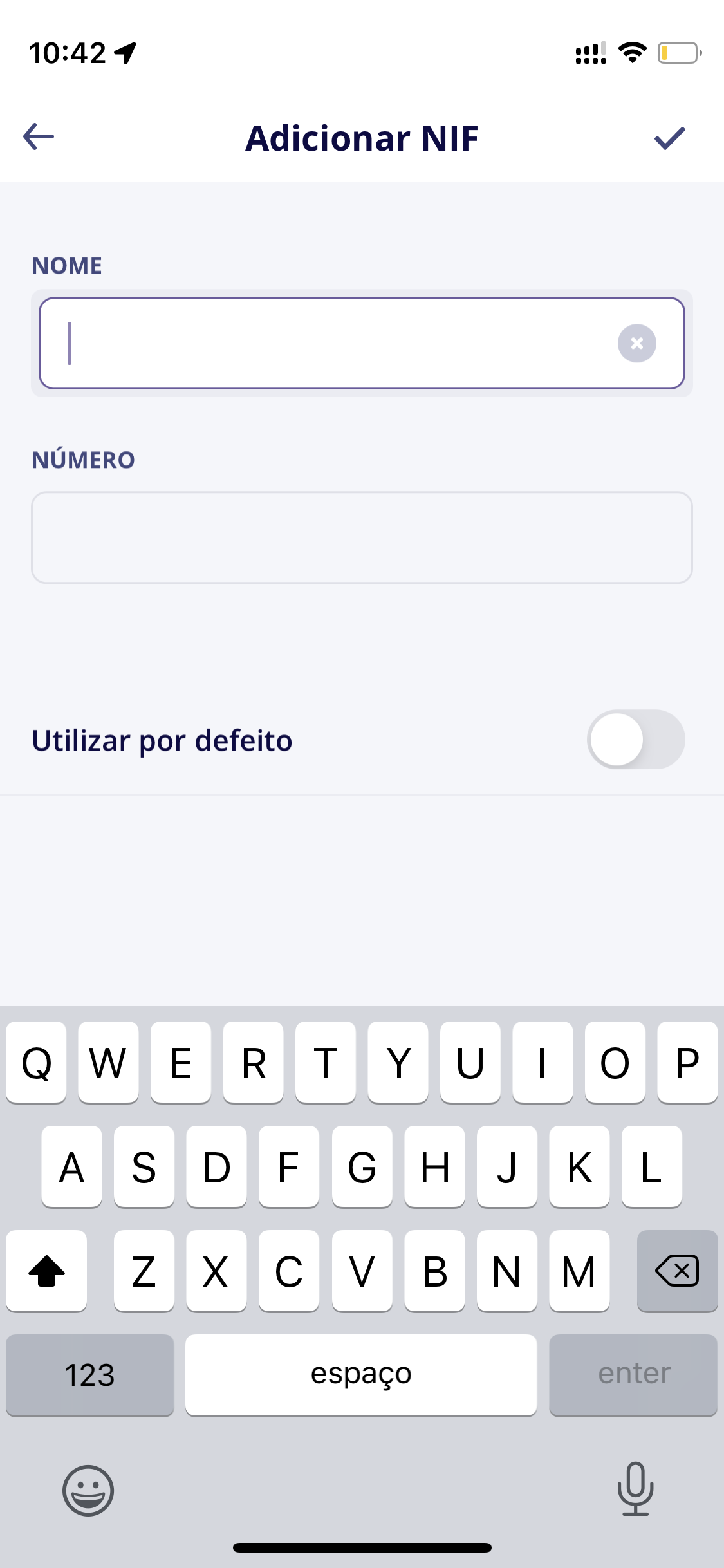Image resolution: width=724 pixels, height=1568 pixels.
Task: Start dictation with the microphone
Action: coord(636,1488)
